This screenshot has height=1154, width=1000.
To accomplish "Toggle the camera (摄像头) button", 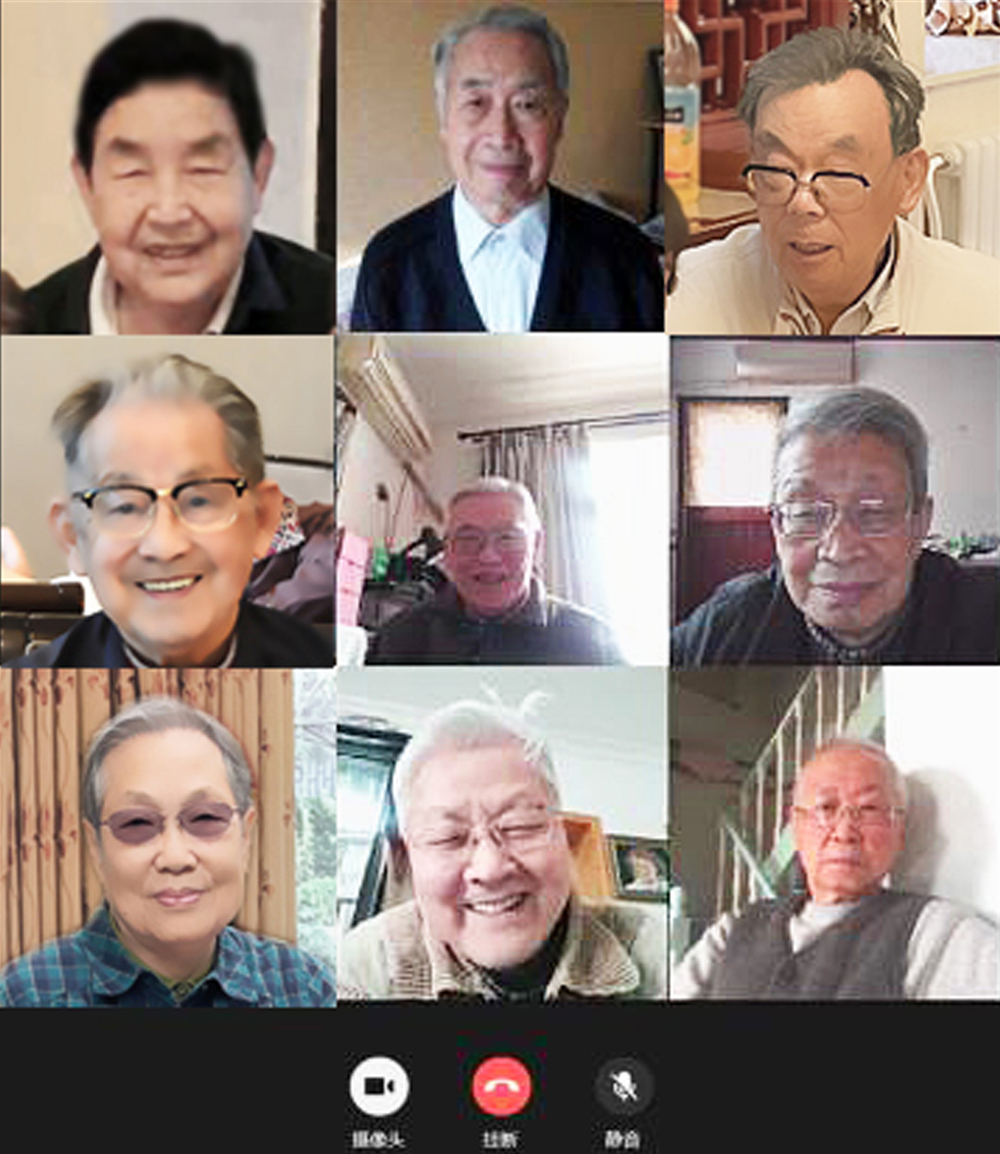I will pyautogui.click(x=379, y=1086).
